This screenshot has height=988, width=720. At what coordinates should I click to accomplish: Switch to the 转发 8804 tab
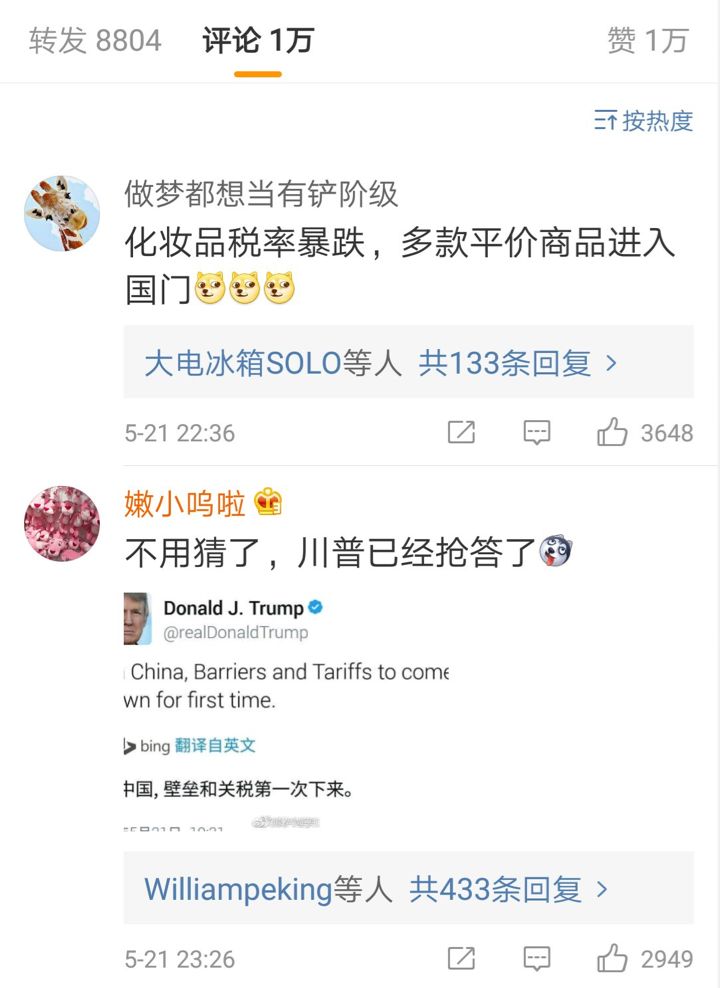pos(95,41)
